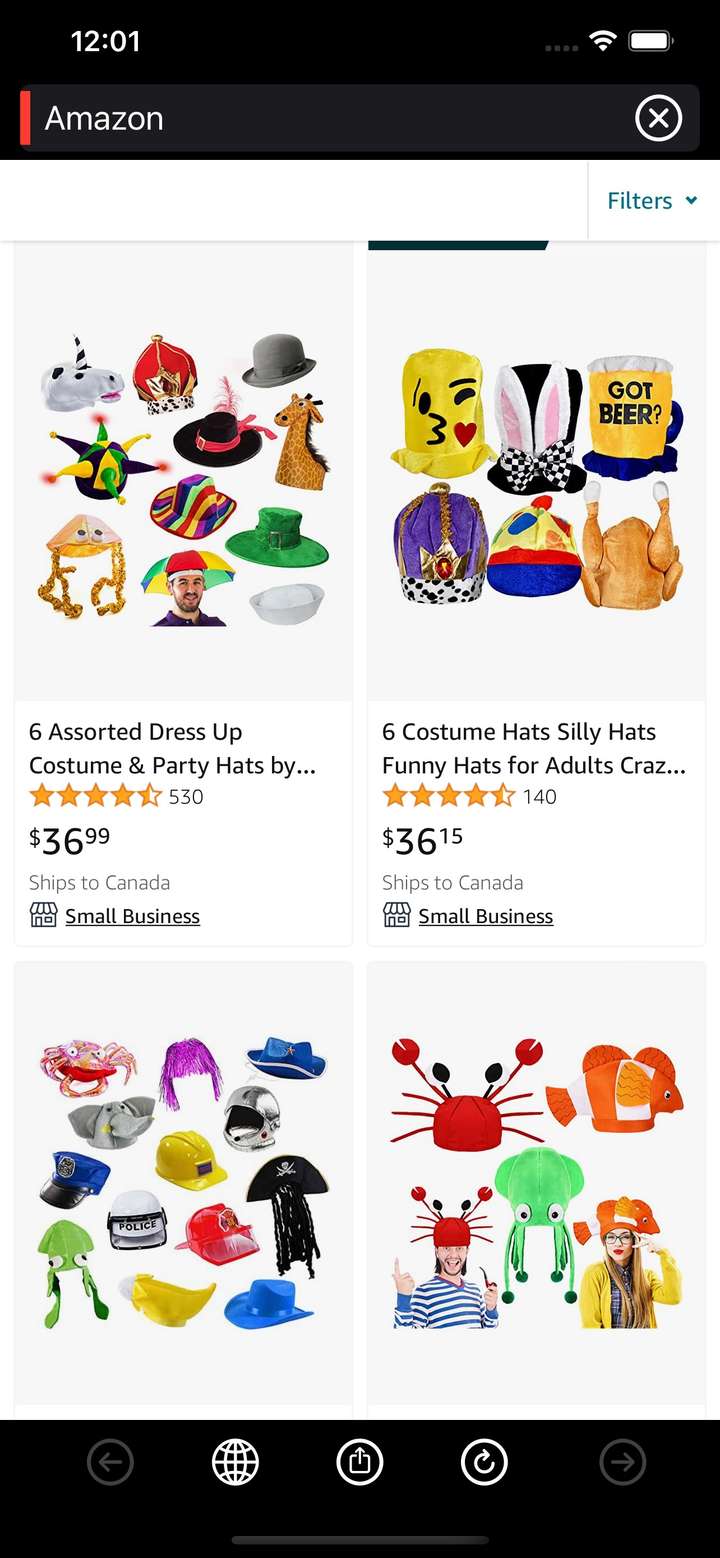This screenshot has height=1558, width=720.
Task: Go back to the previous page
Action: coord(110,1464)
